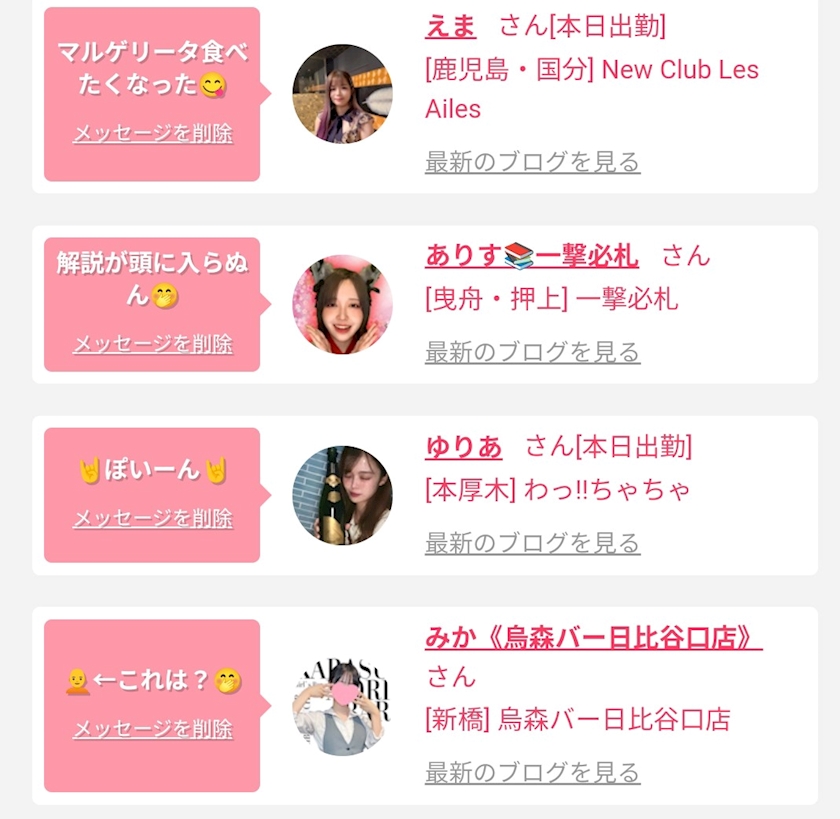The width and height of the screenshot is (840, 819).
Task: Delete the 解説が頭に入らぬん message
Action: tap(153, 344)
